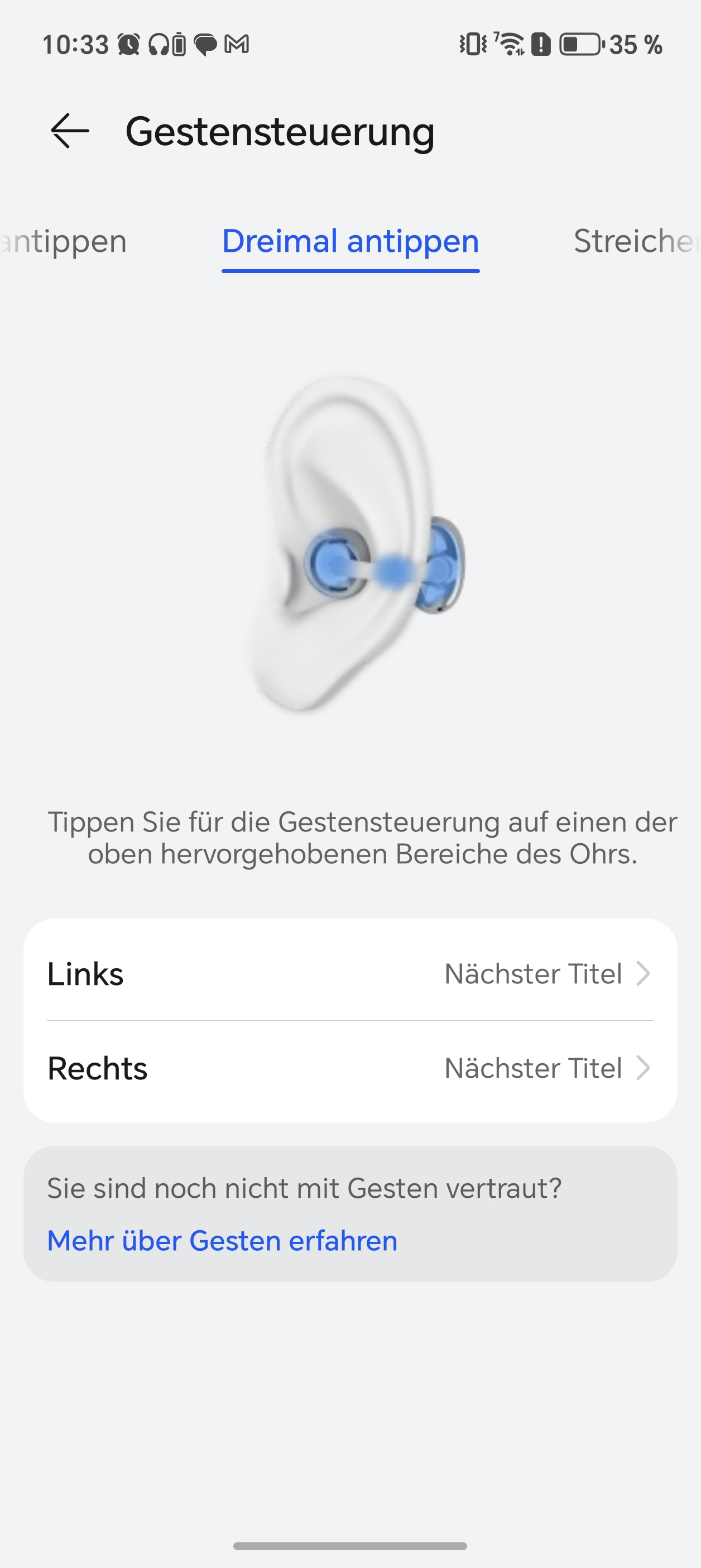
Task: Open Mehr über Gesten erfahren link
Action: tap(222, 1241)
